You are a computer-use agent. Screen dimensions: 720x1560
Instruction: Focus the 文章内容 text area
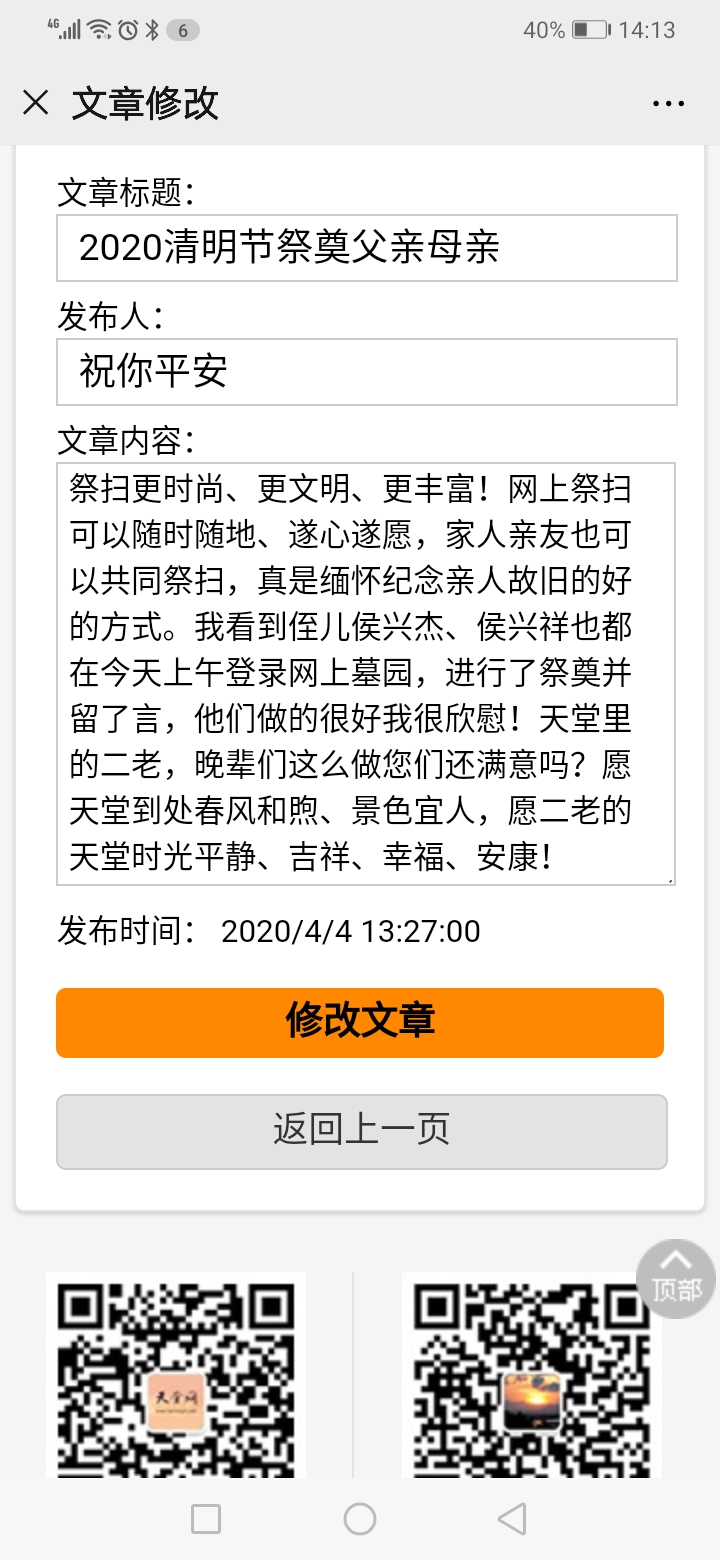(365, 673)
